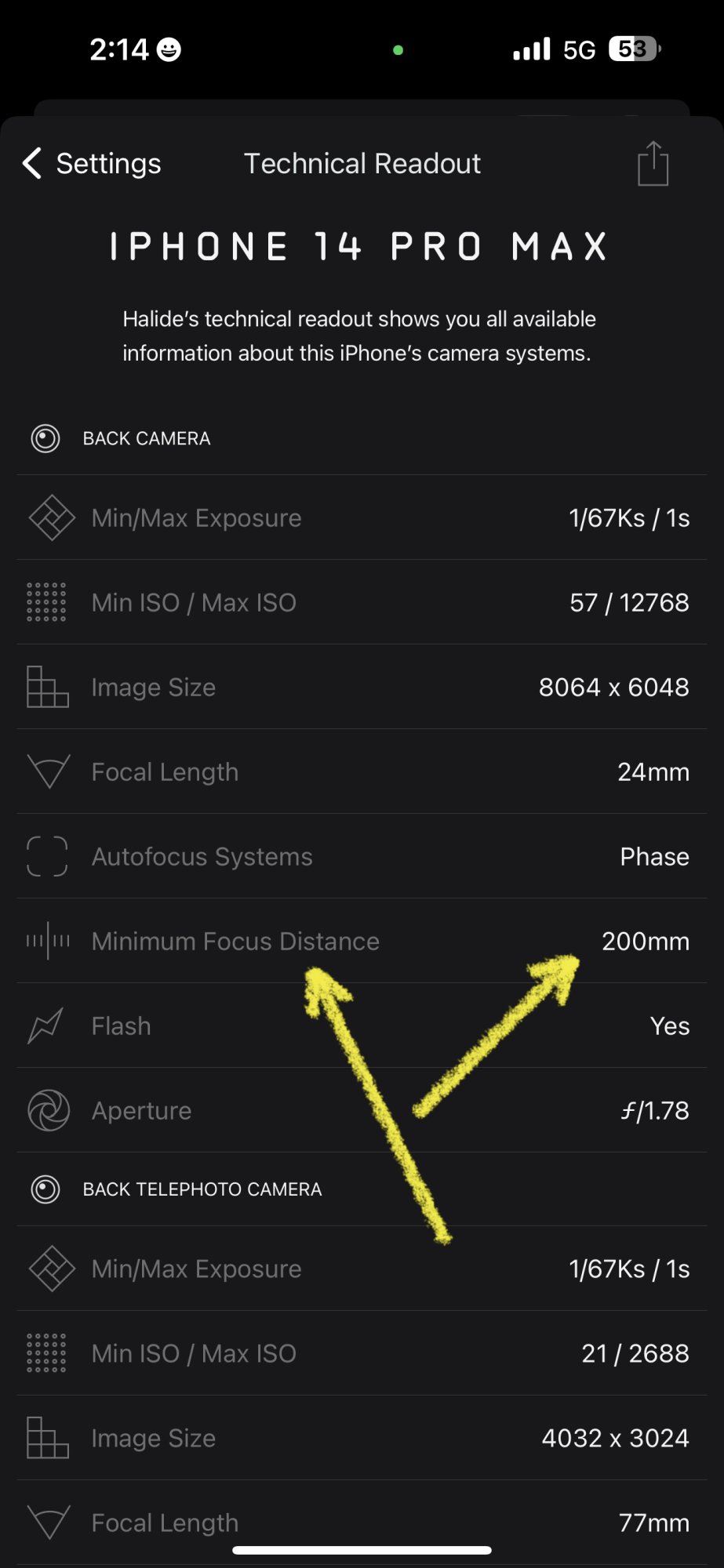
Task: Share the technical readout
Action: click(653, 163)
